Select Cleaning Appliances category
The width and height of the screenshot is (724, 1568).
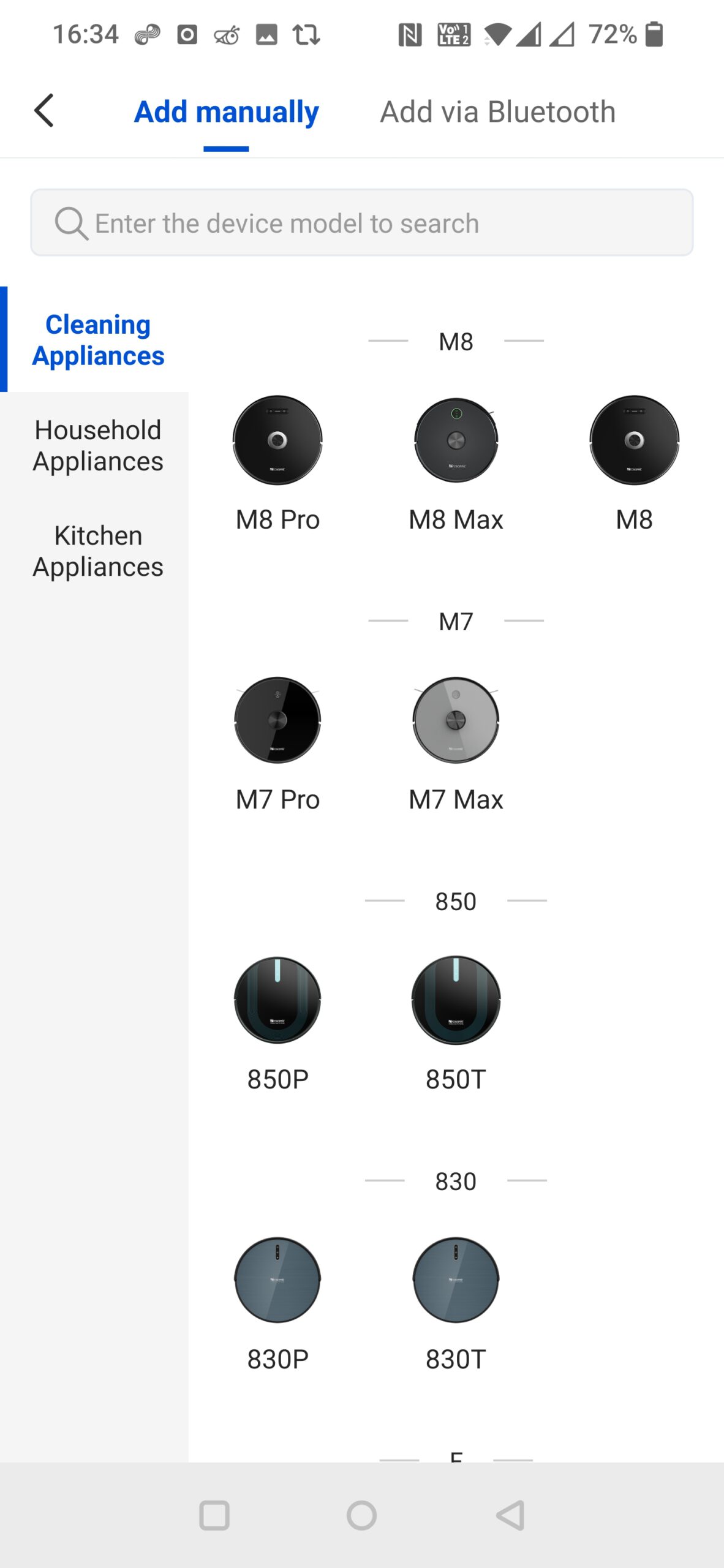point(98,340)
